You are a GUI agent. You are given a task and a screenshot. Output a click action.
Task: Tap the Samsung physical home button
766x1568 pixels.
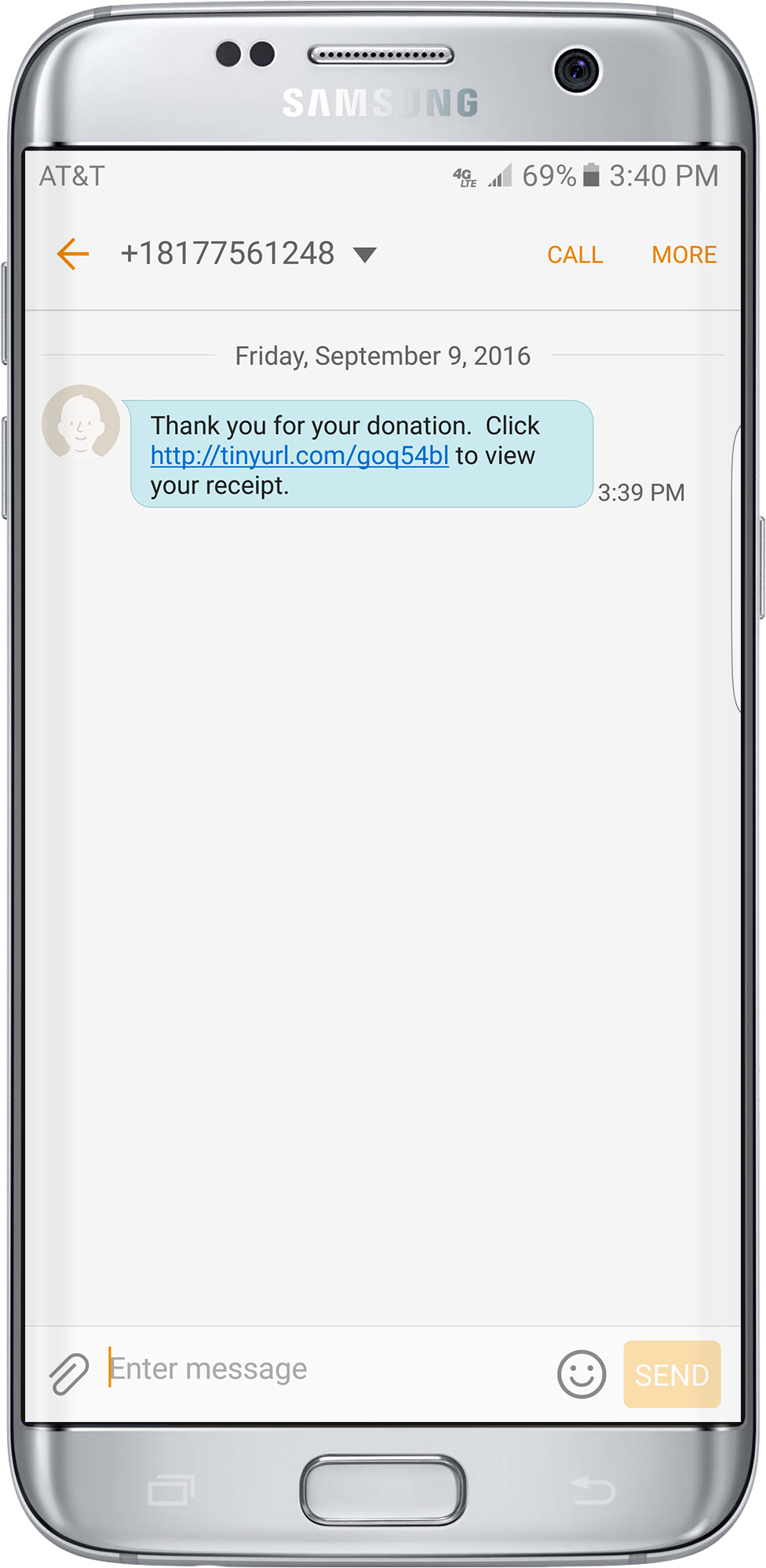point(383,1490)
